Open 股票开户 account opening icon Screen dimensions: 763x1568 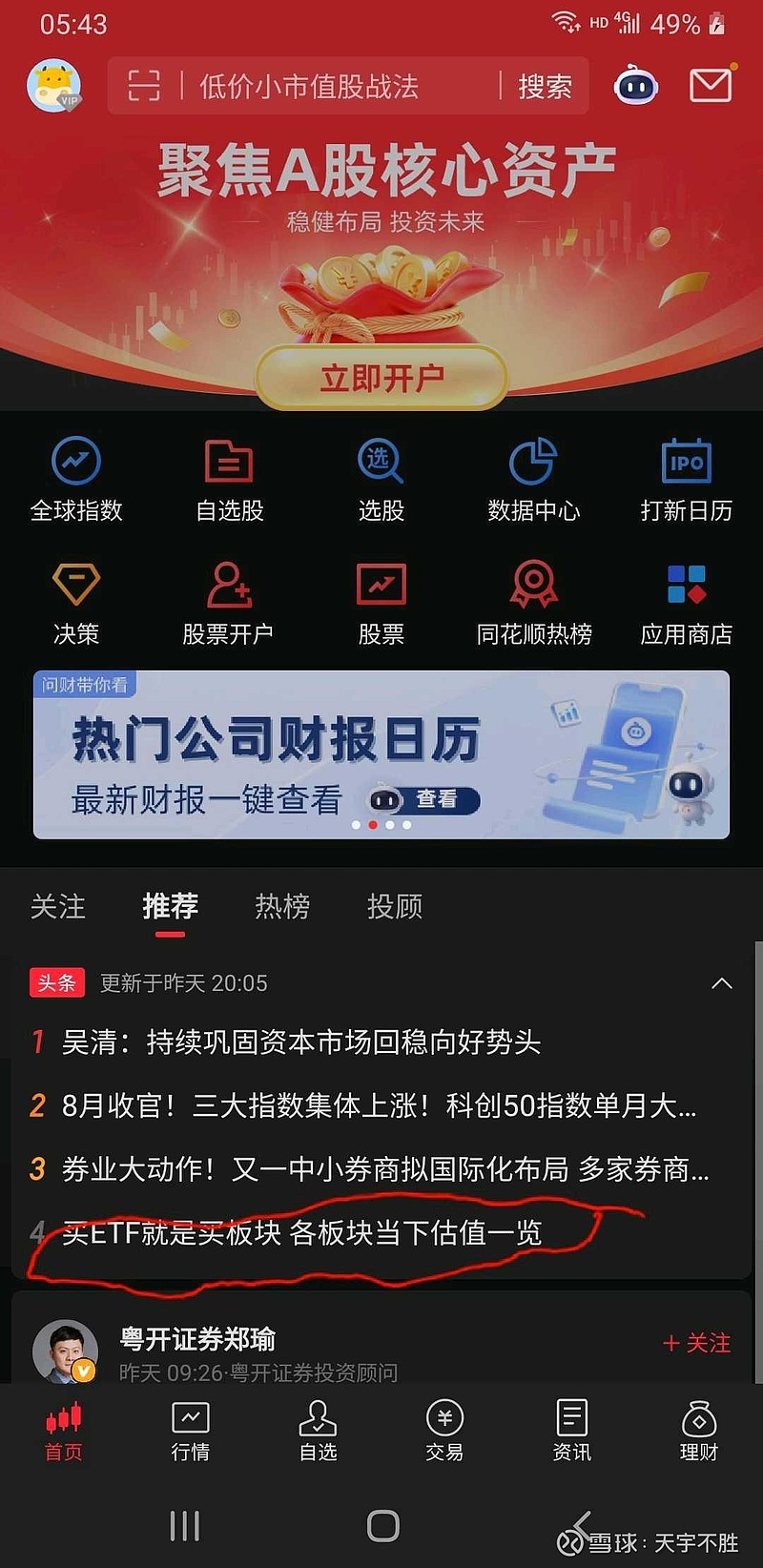click(x=228, y=604)
